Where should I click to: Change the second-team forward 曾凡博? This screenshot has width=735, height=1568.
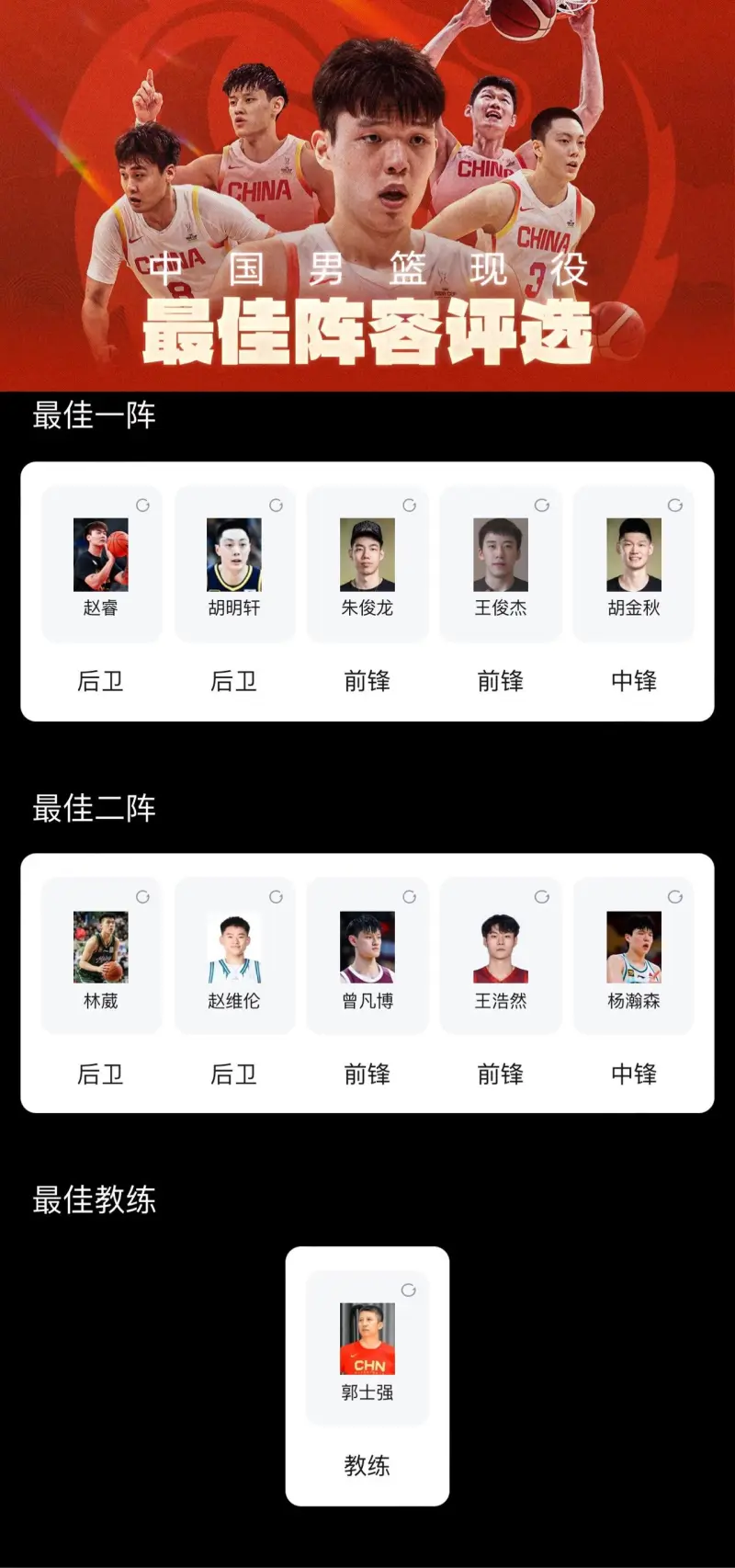[x=409, y=897]
